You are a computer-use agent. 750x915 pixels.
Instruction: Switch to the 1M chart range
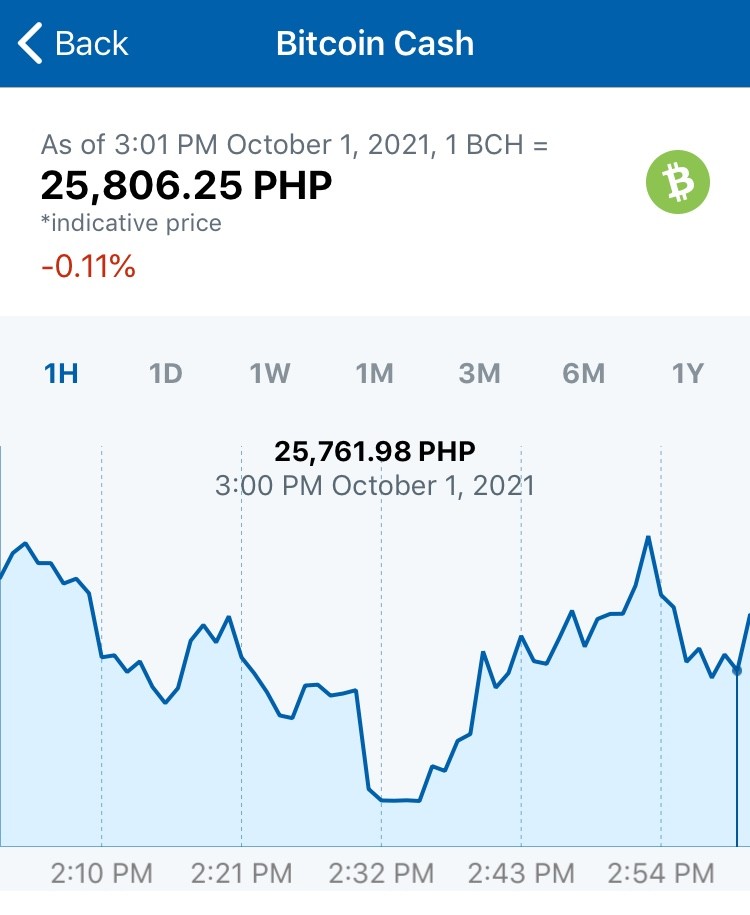coord(375,373)
